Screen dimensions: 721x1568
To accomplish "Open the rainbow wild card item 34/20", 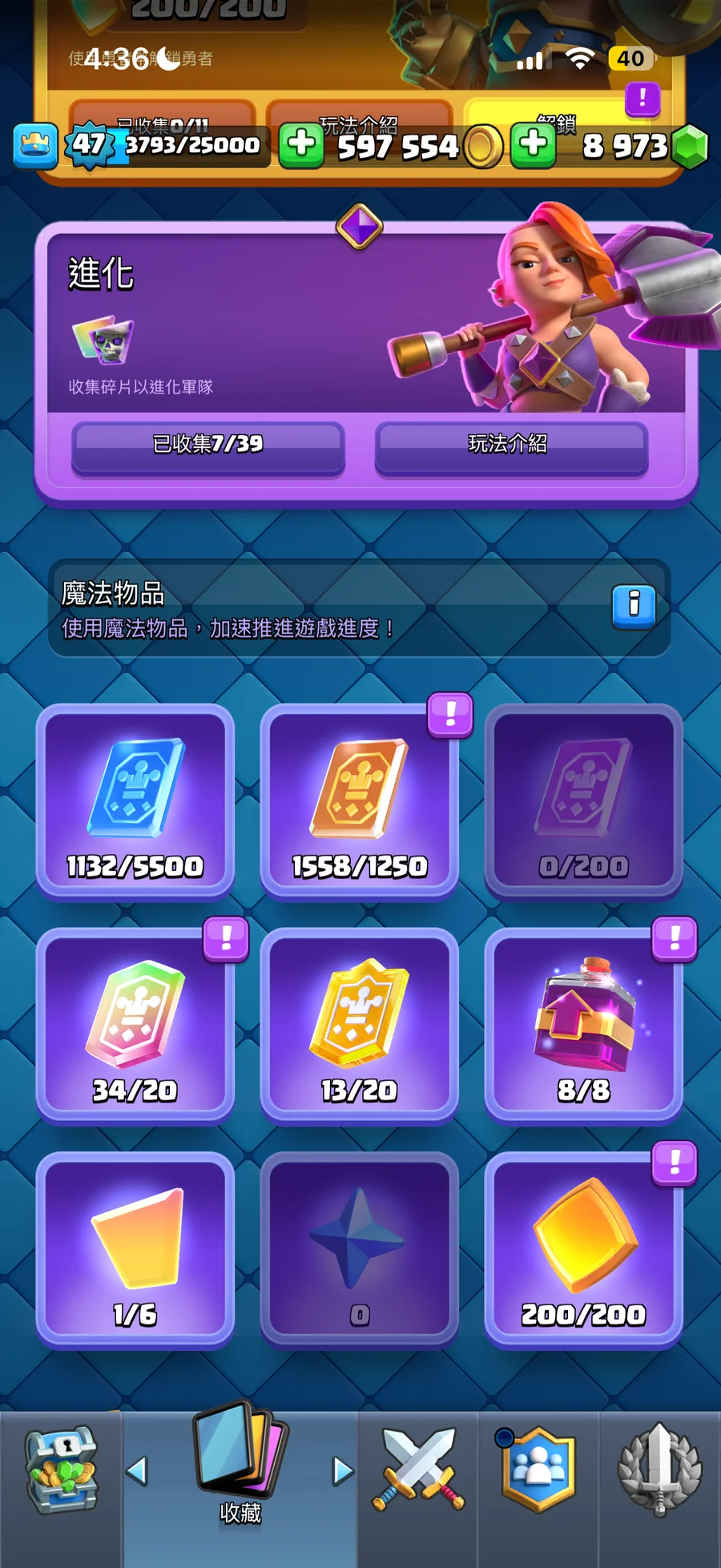I will coord(135,1026).
